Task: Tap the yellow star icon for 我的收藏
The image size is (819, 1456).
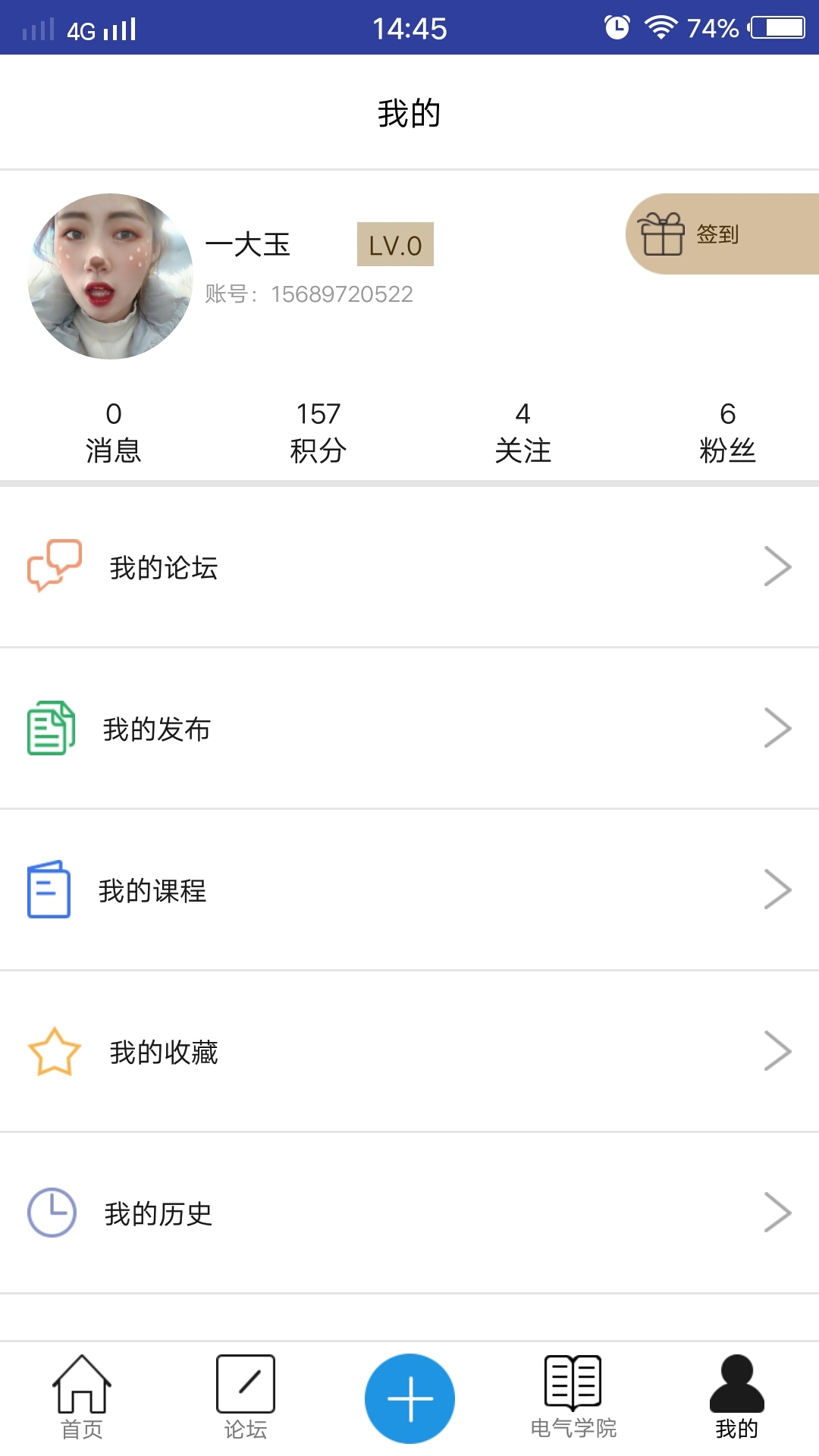Action: pyautogui.click(x=53, y=1053)
